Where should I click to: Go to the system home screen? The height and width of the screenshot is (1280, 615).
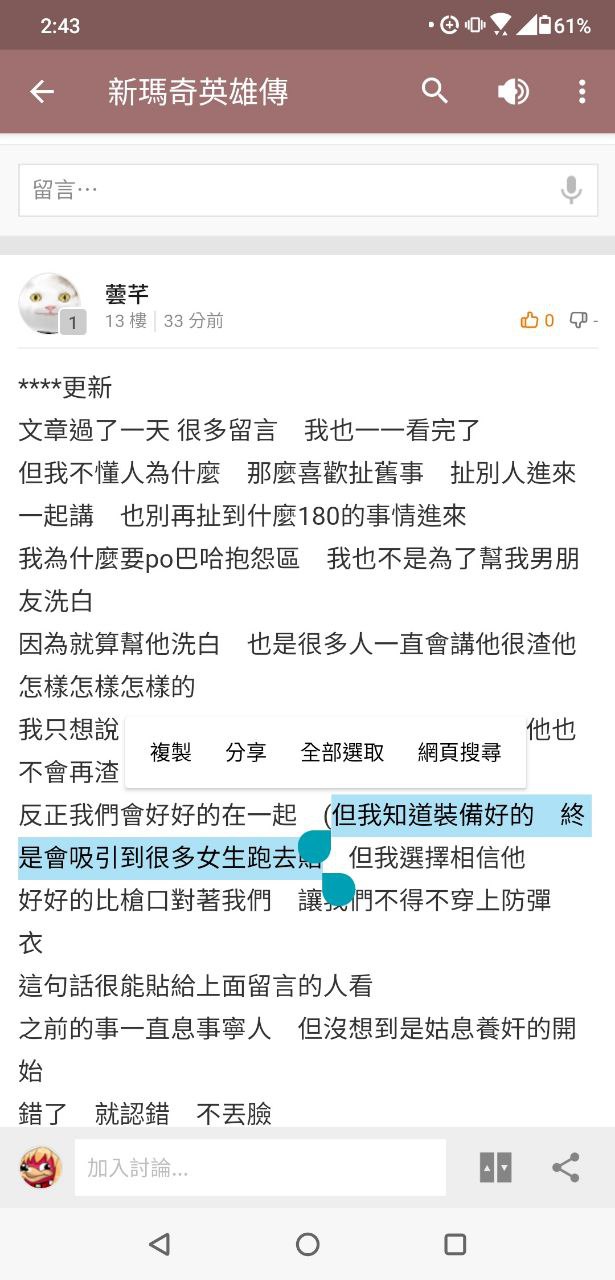point(307,1244)
